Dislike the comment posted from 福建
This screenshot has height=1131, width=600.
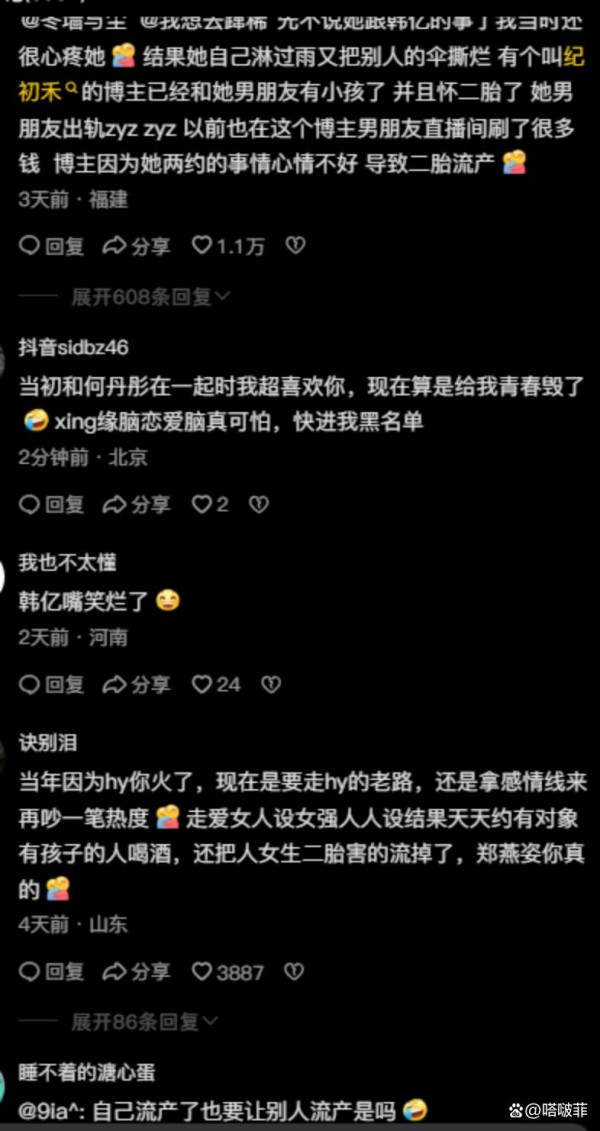click(296, 247)
